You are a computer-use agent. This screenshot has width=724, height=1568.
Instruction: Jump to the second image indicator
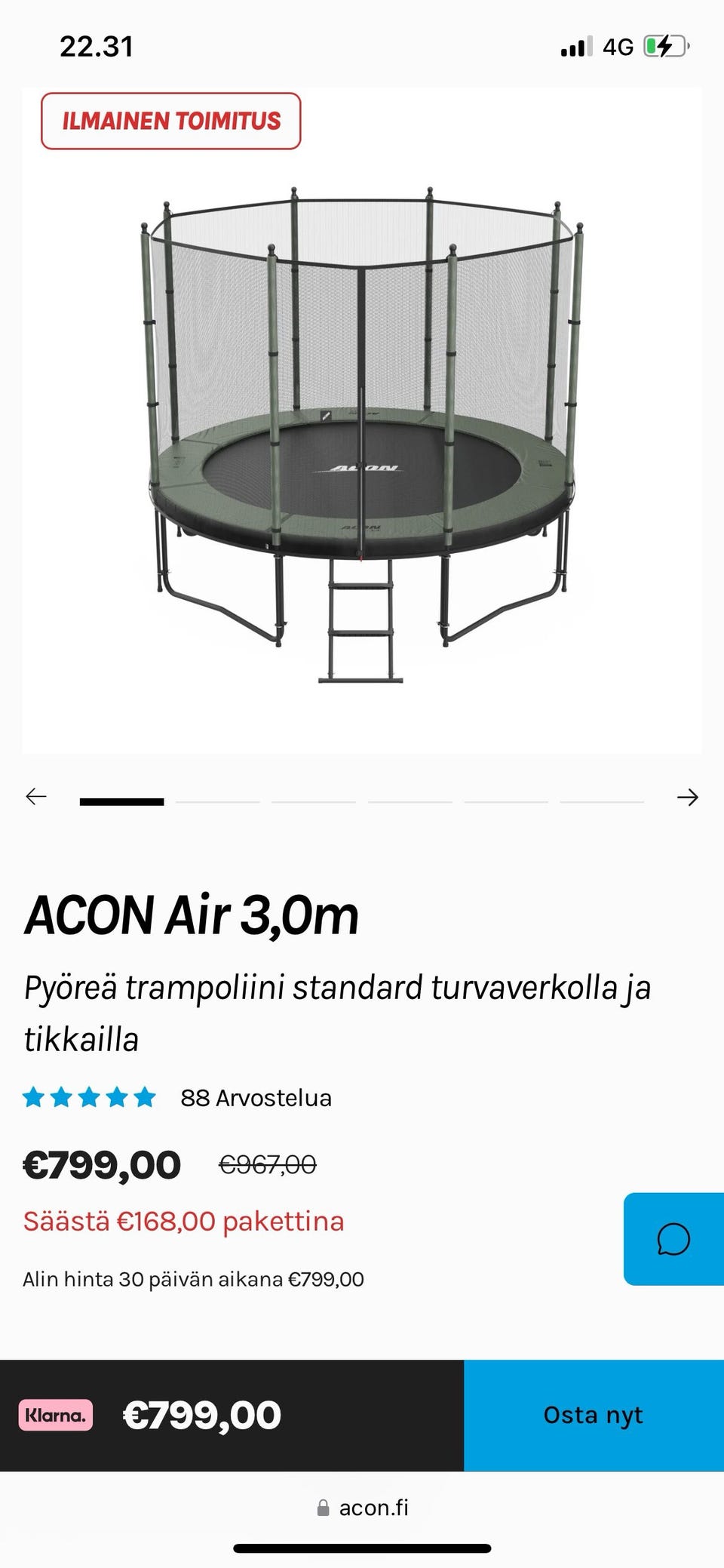pos(218,801)
